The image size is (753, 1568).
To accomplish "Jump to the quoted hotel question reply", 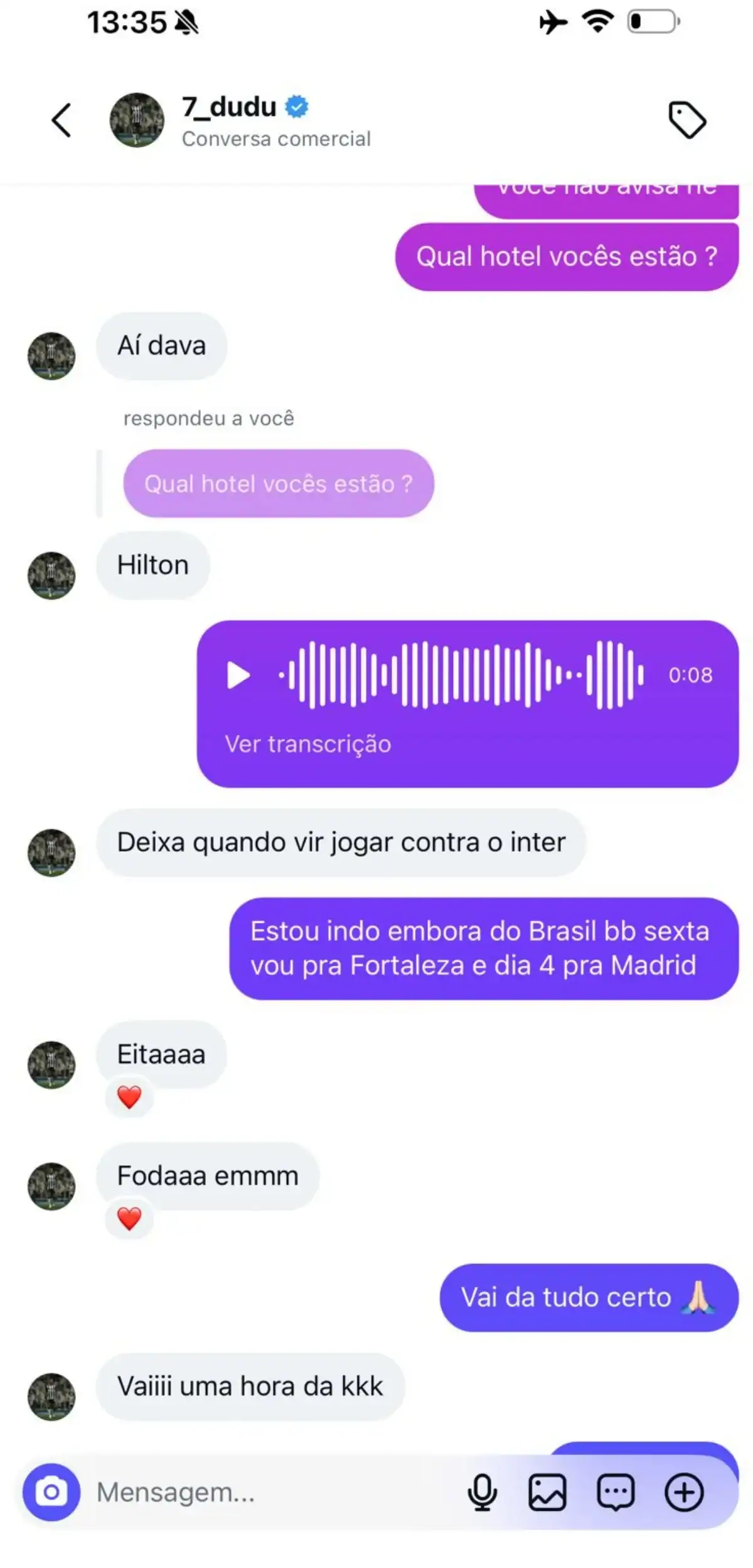I will (278, 484).
